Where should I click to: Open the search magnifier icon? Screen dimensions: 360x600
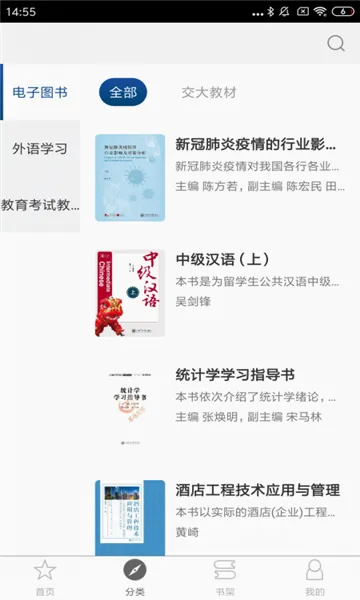pos(336,43)
